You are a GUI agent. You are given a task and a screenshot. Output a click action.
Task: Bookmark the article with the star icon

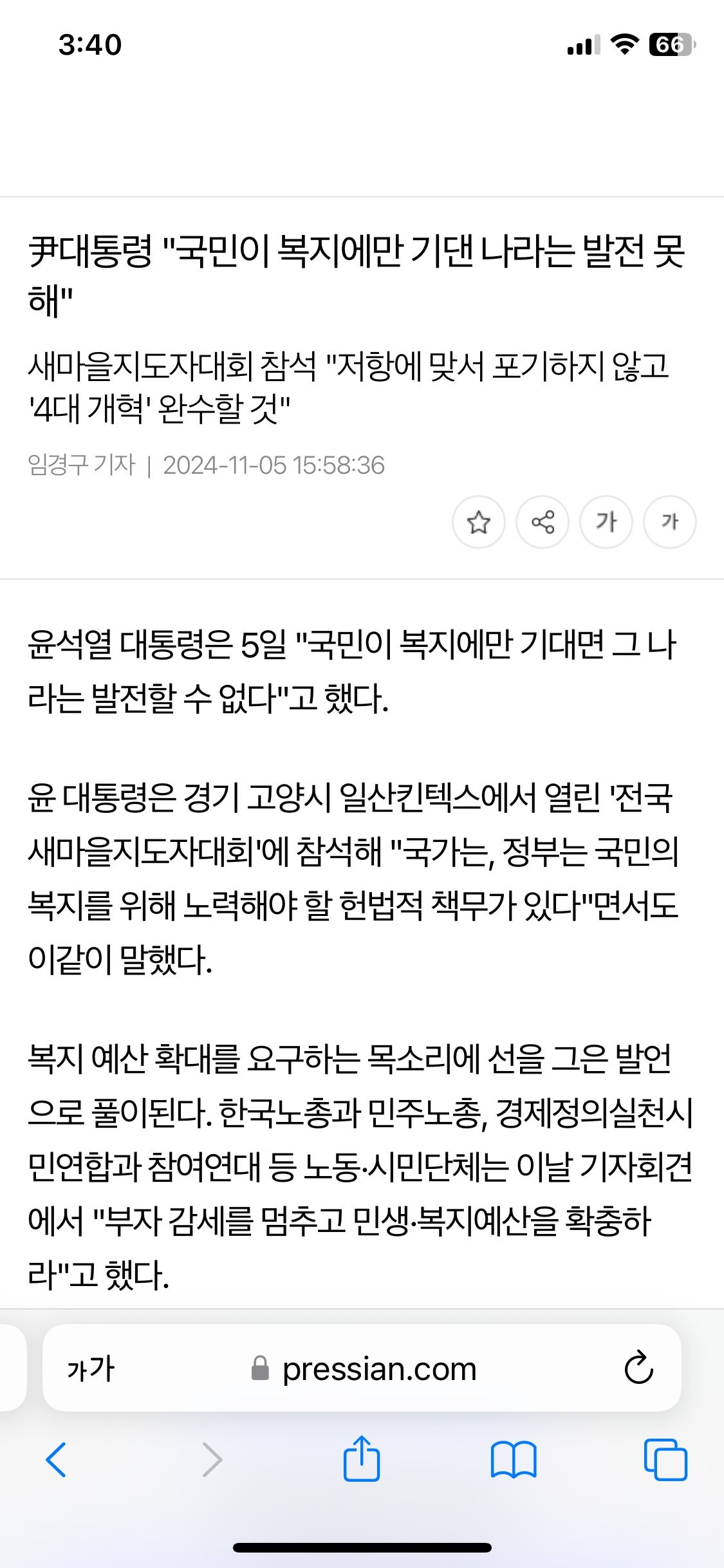479,522
